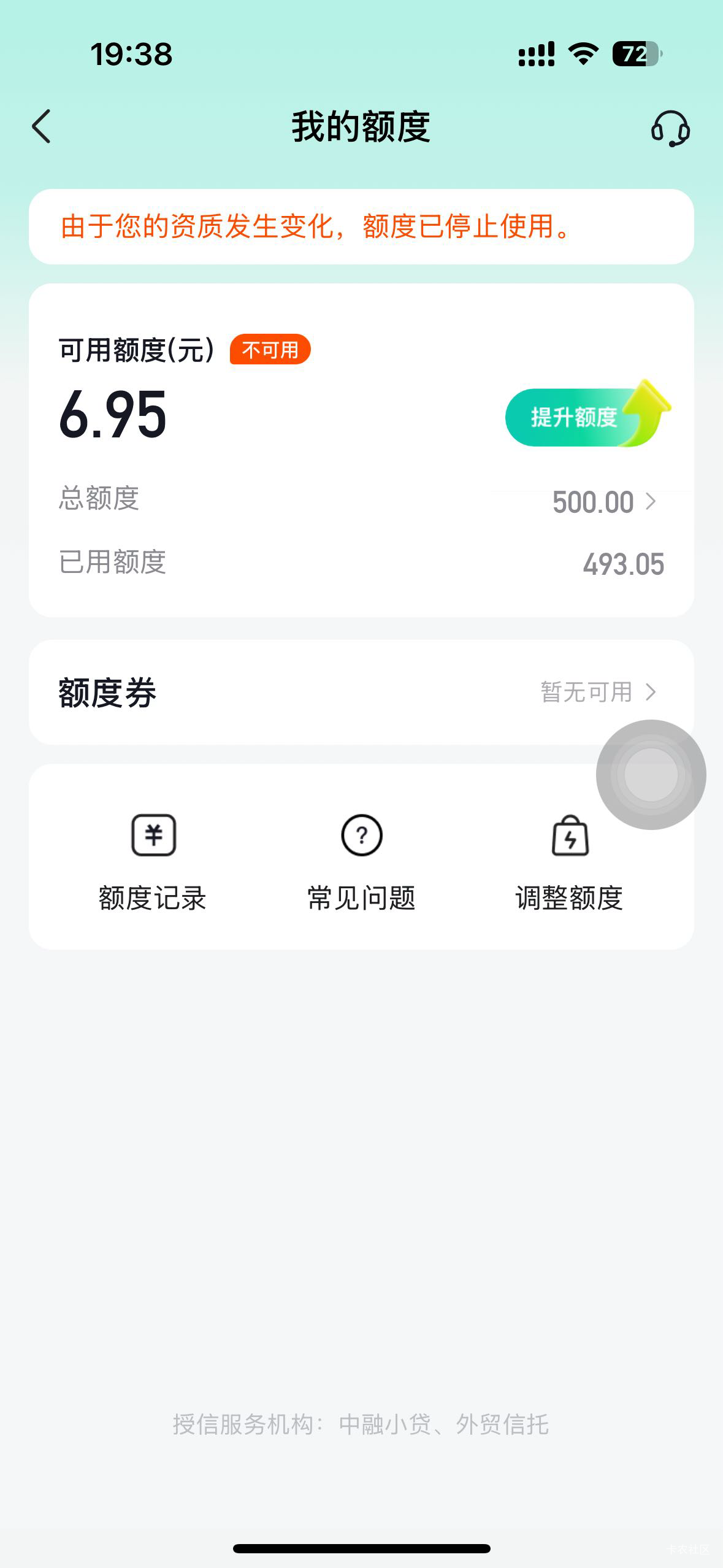Go back from the 我的额度 page
Viewport: 723px width, 1568px height.
(42, 127)
